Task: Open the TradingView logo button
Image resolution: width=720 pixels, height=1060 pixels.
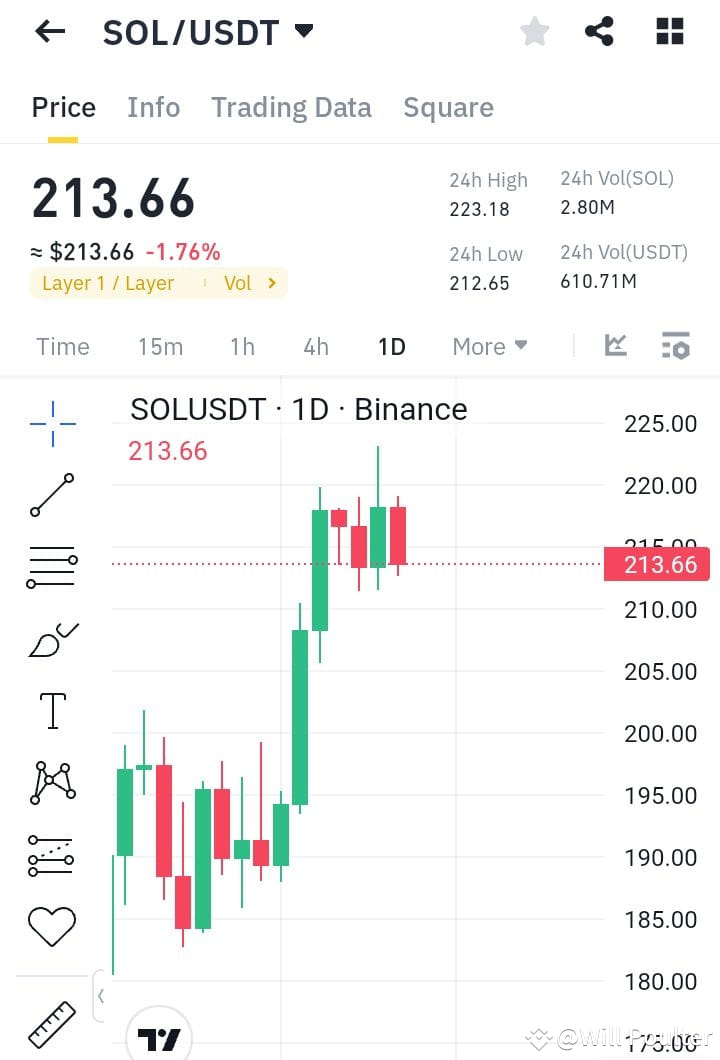Action: click(x=160, y=1037)
